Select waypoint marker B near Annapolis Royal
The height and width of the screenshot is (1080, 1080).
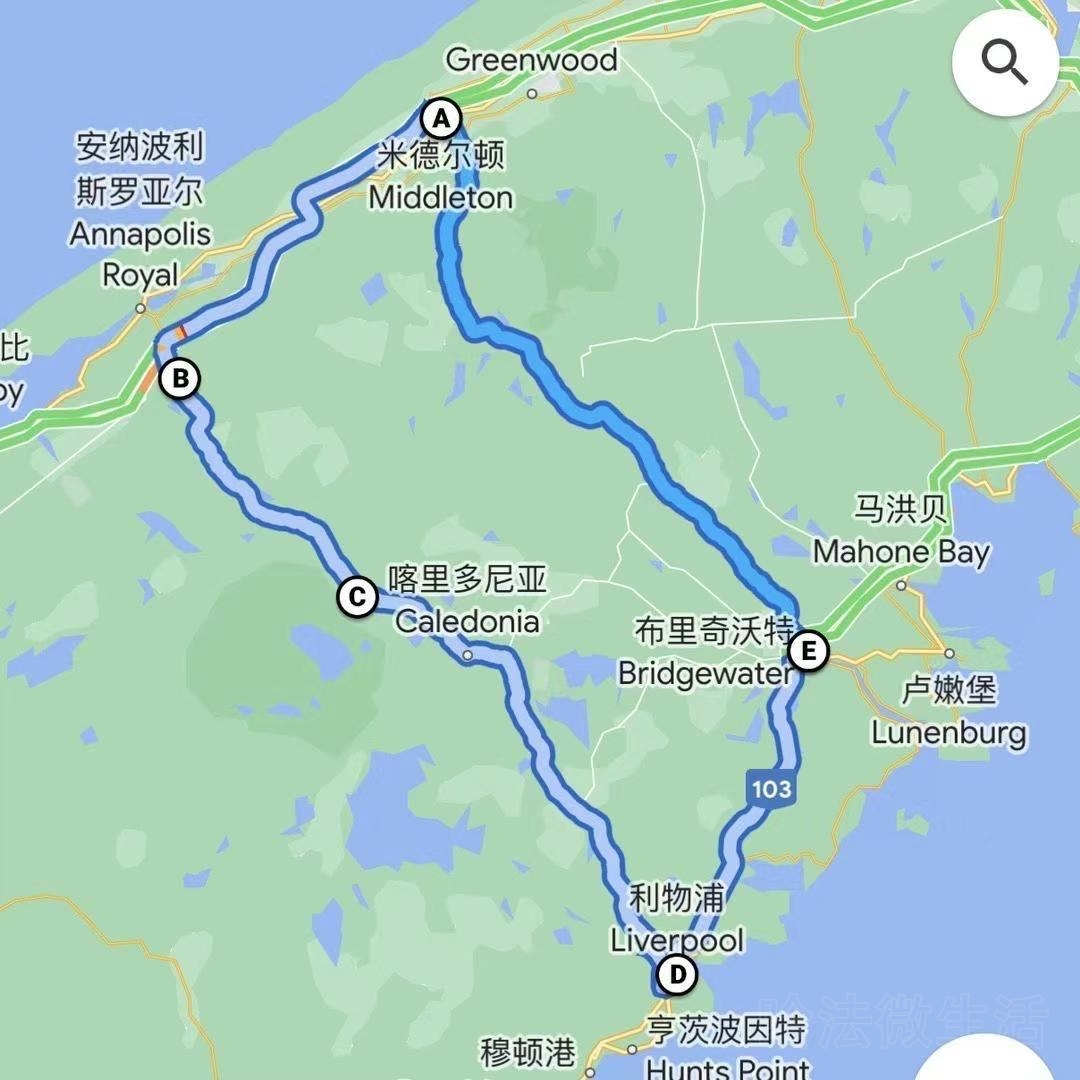pos(180,379)
